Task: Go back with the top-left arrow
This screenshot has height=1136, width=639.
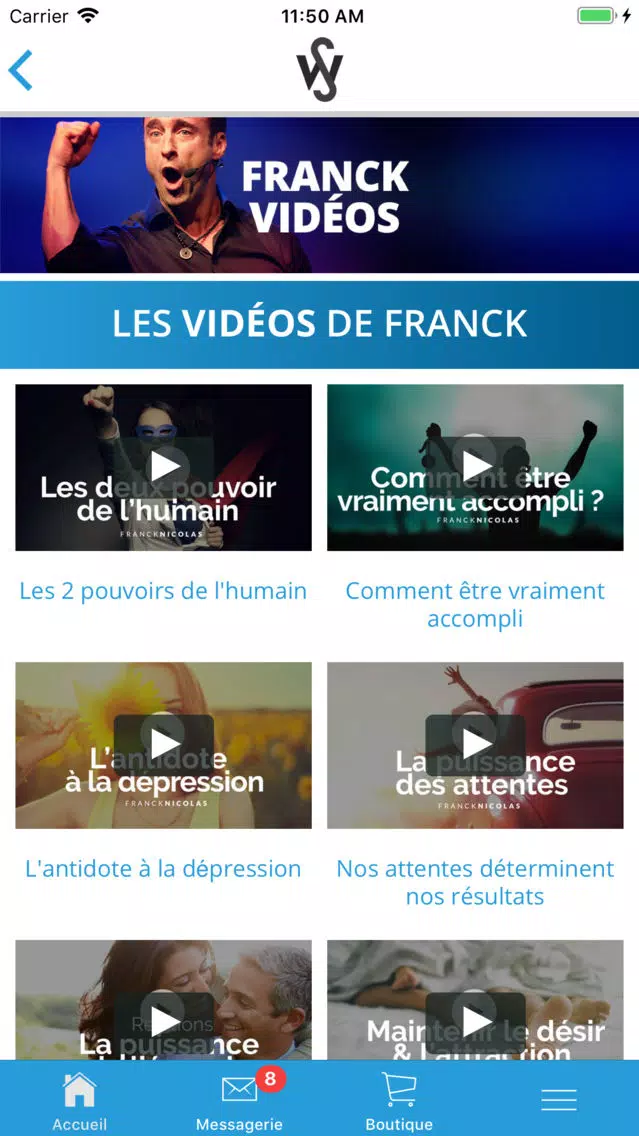Action: click(x=20, y=70)
